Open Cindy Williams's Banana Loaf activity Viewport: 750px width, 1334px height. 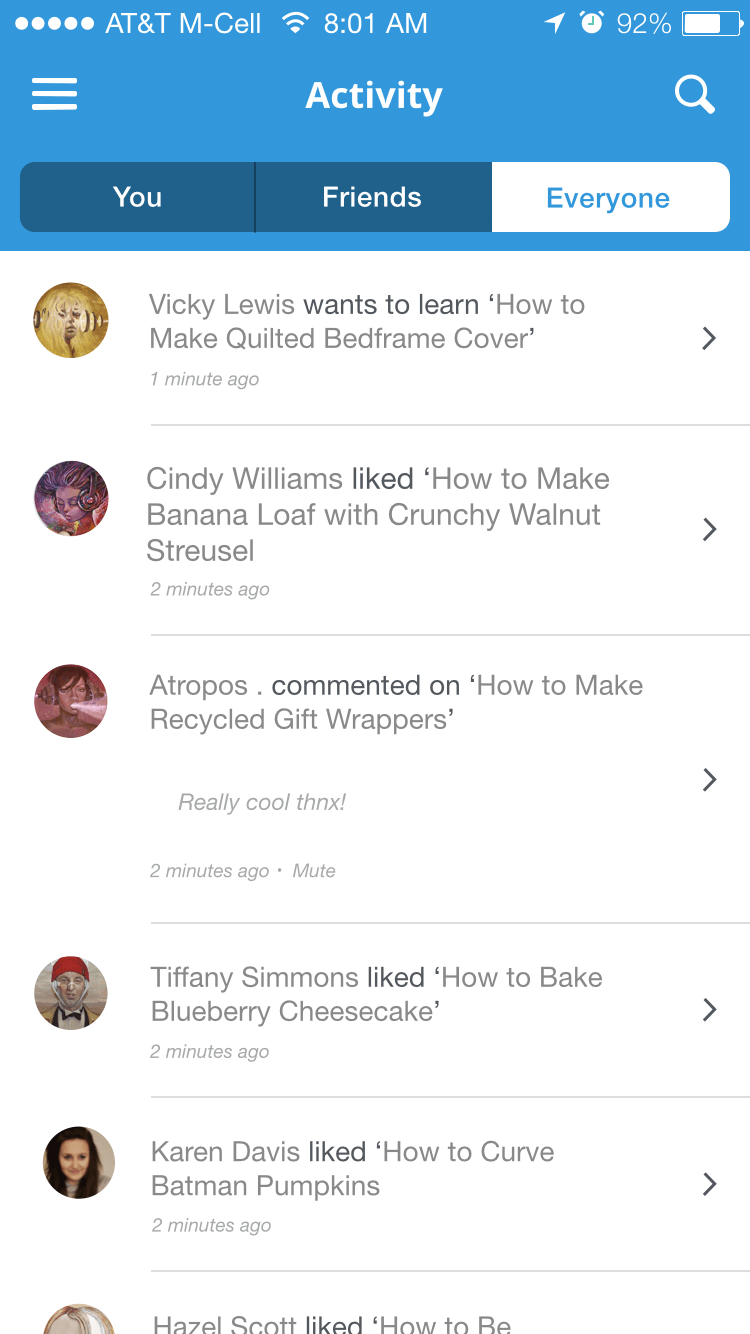(x=375, y=530)
